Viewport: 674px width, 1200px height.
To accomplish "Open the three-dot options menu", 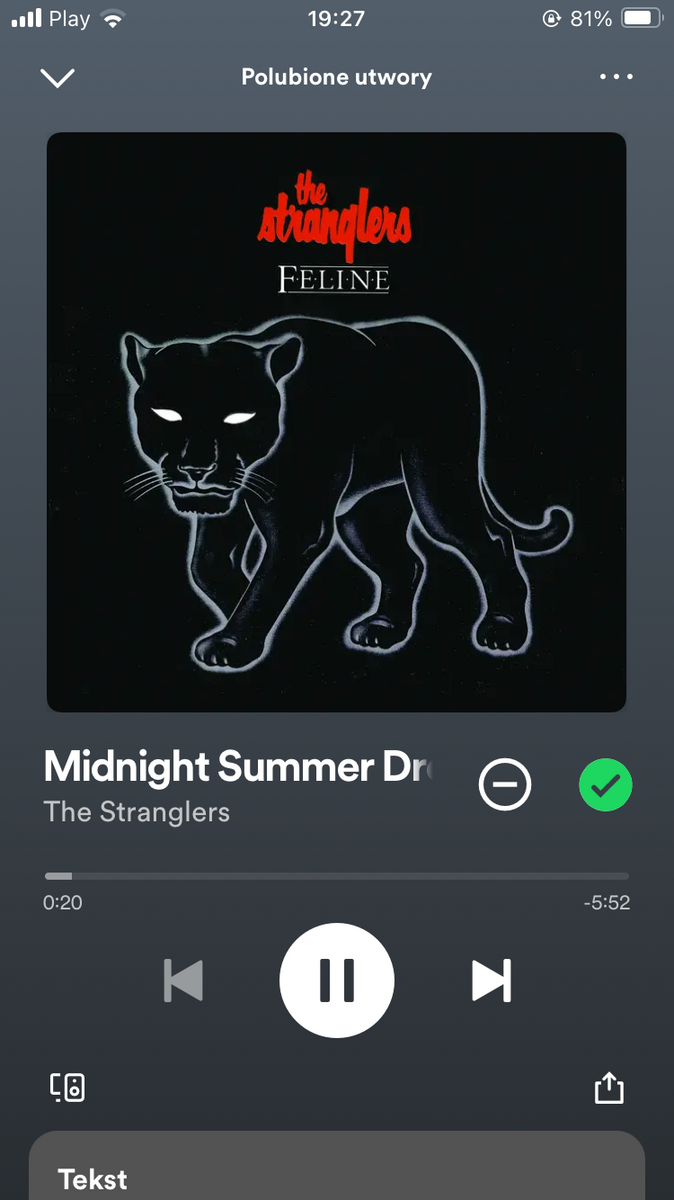I will 616,77.
